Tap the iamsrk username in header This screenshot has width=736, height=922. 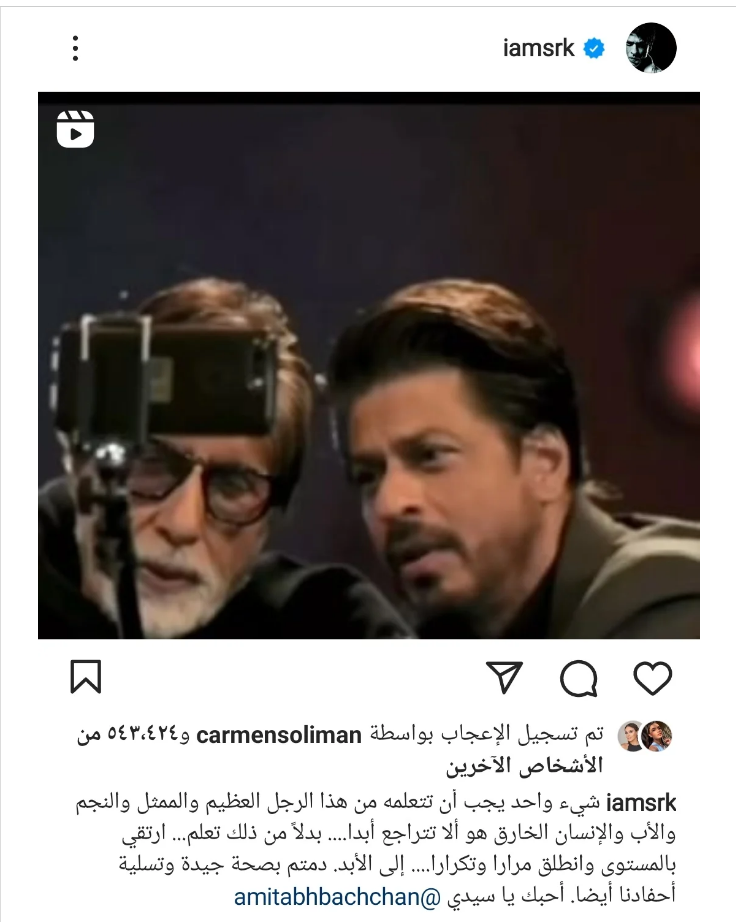538,48
